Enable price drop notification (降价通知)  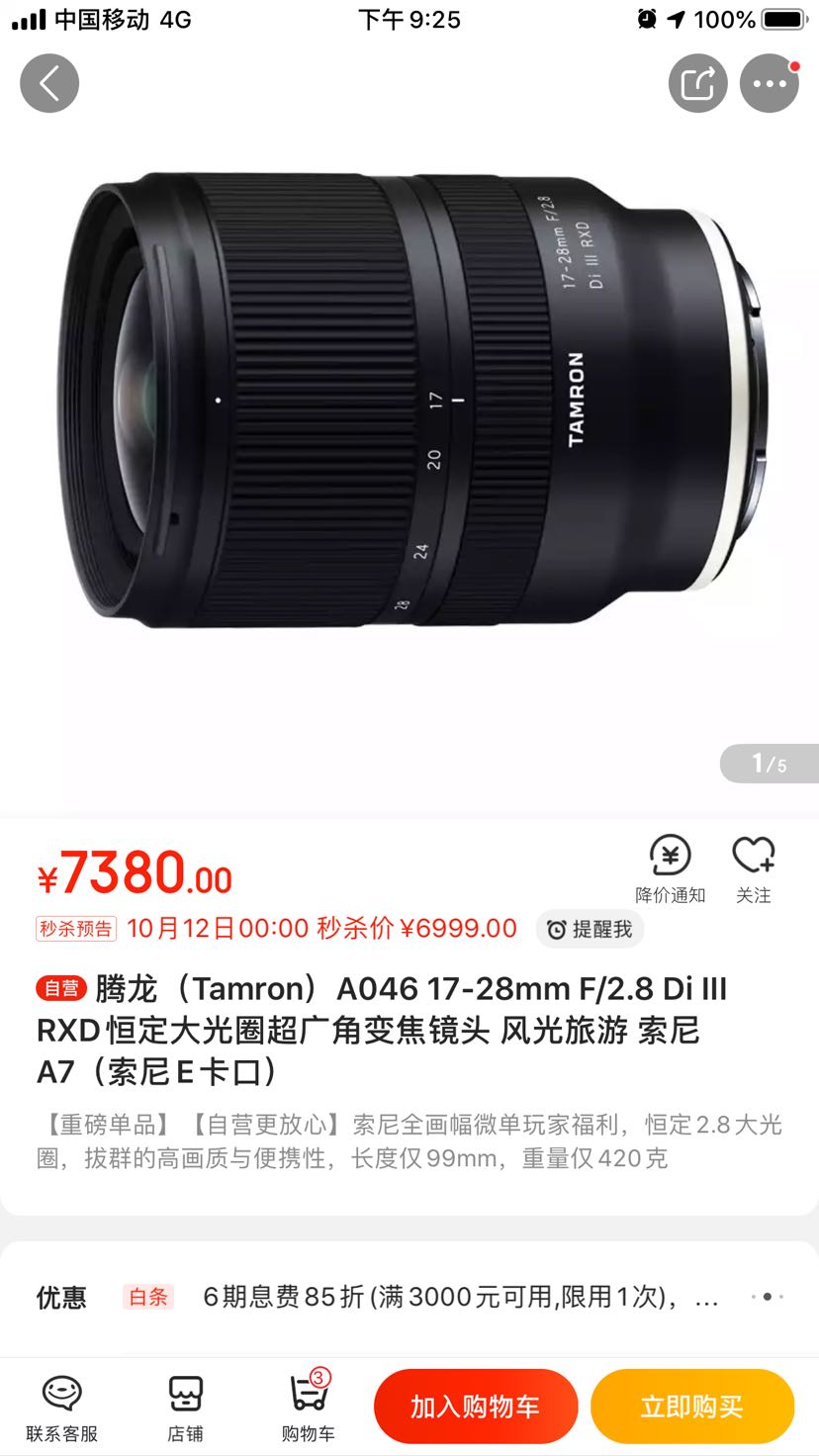[670, 868]
